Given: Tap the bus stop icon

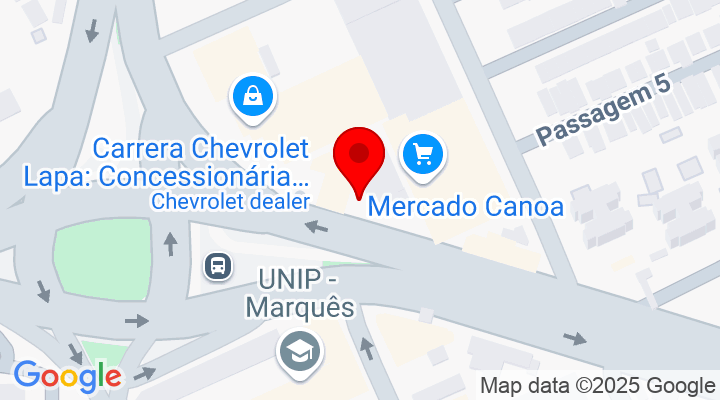Looking at the screenshot, I should (x=218, y=266).
